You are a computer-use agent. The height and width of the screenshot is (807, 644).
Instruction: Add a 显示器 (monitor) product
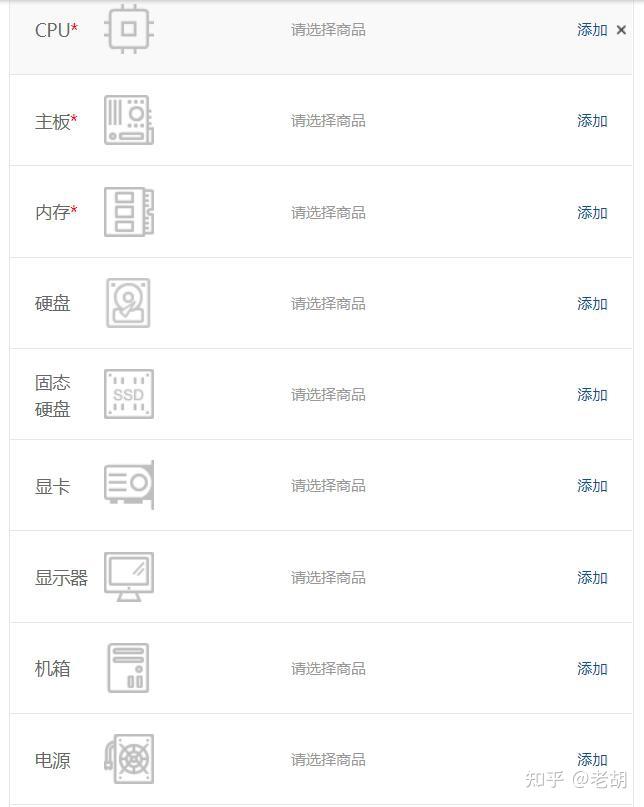coord(592,578)
